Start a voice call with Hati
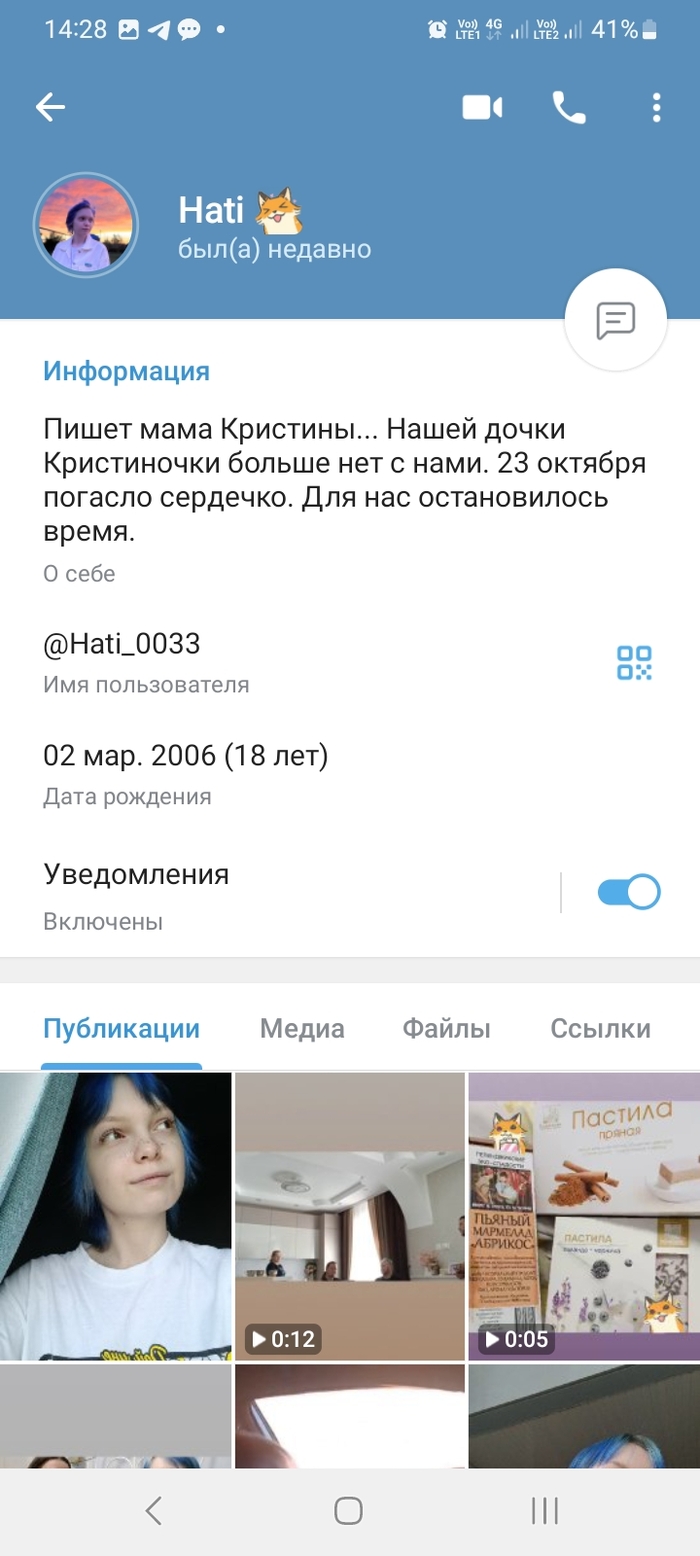 tap(569, 108)
